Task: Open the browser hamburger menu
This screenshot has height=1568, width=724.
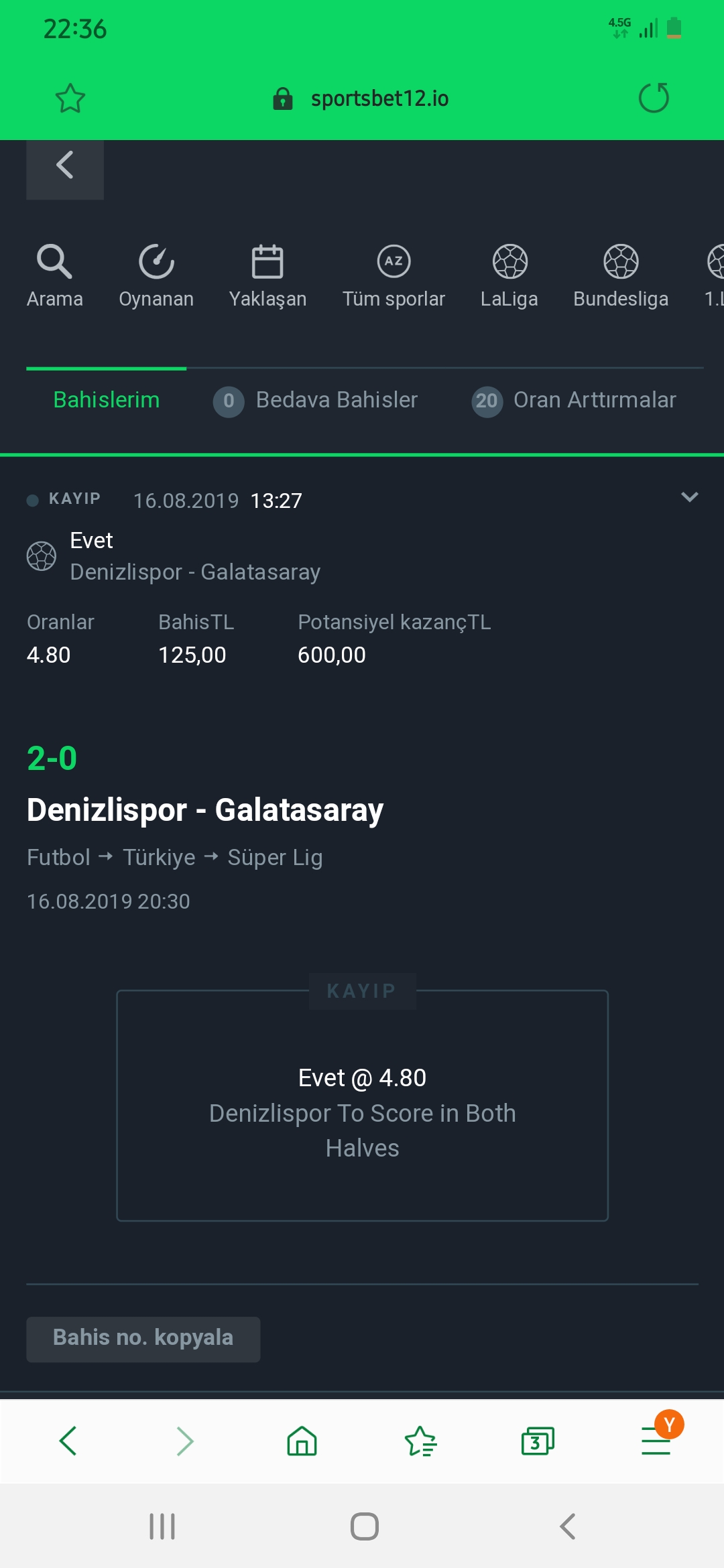Action: click(x=656, y=1441)
